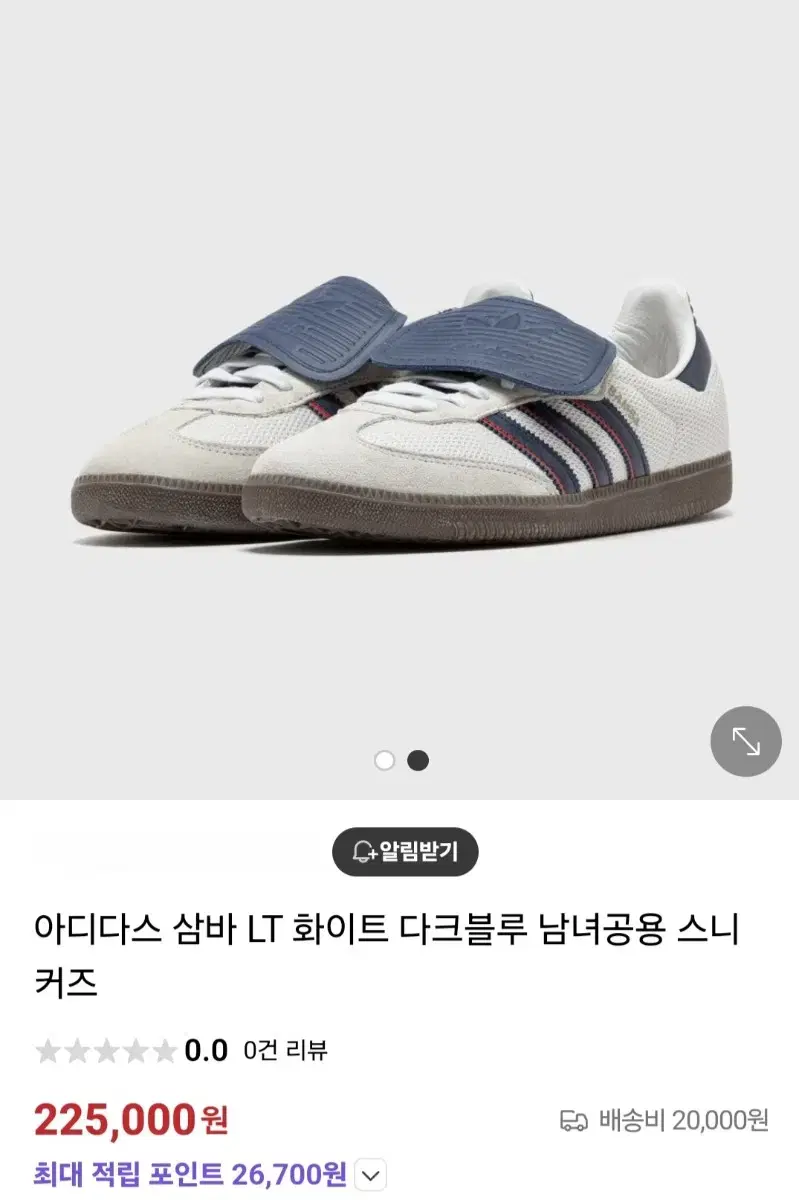Tap the fullscreen expand icon on the product image

[x=744, y=742]
